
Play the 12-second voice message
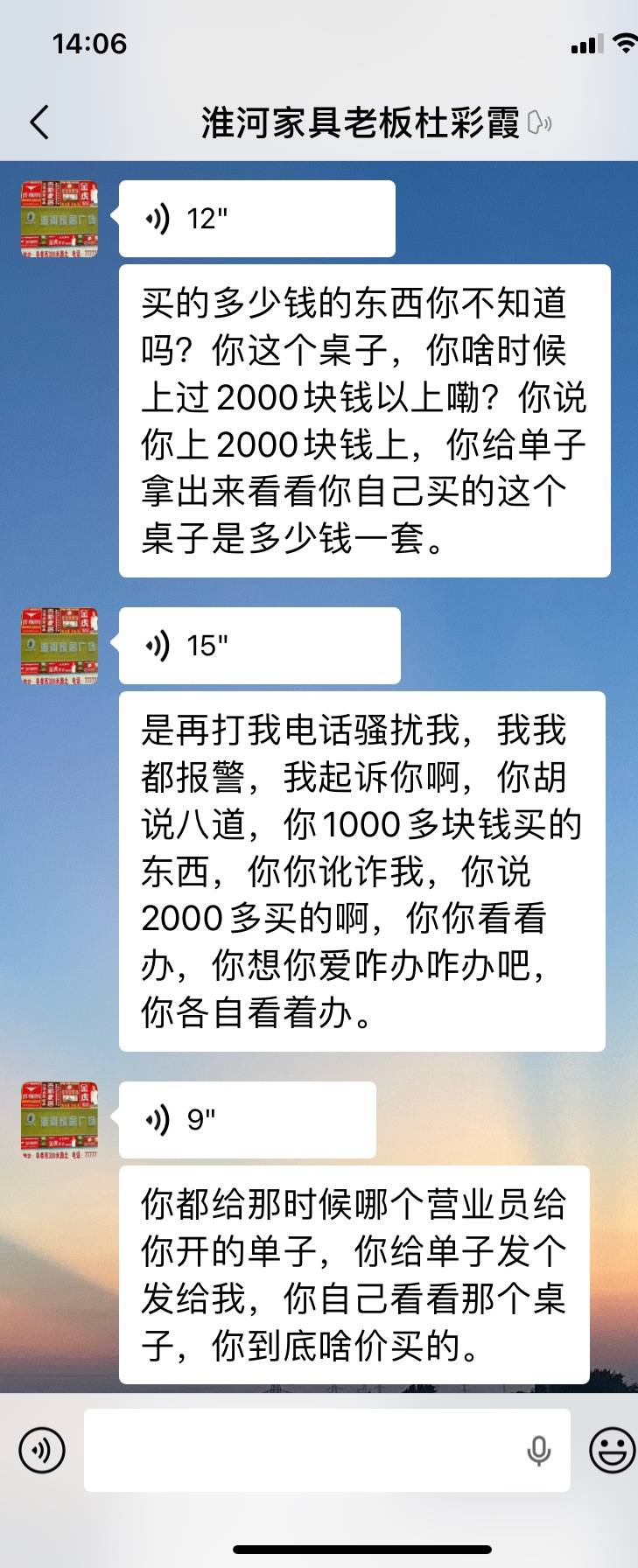(256, 219)
